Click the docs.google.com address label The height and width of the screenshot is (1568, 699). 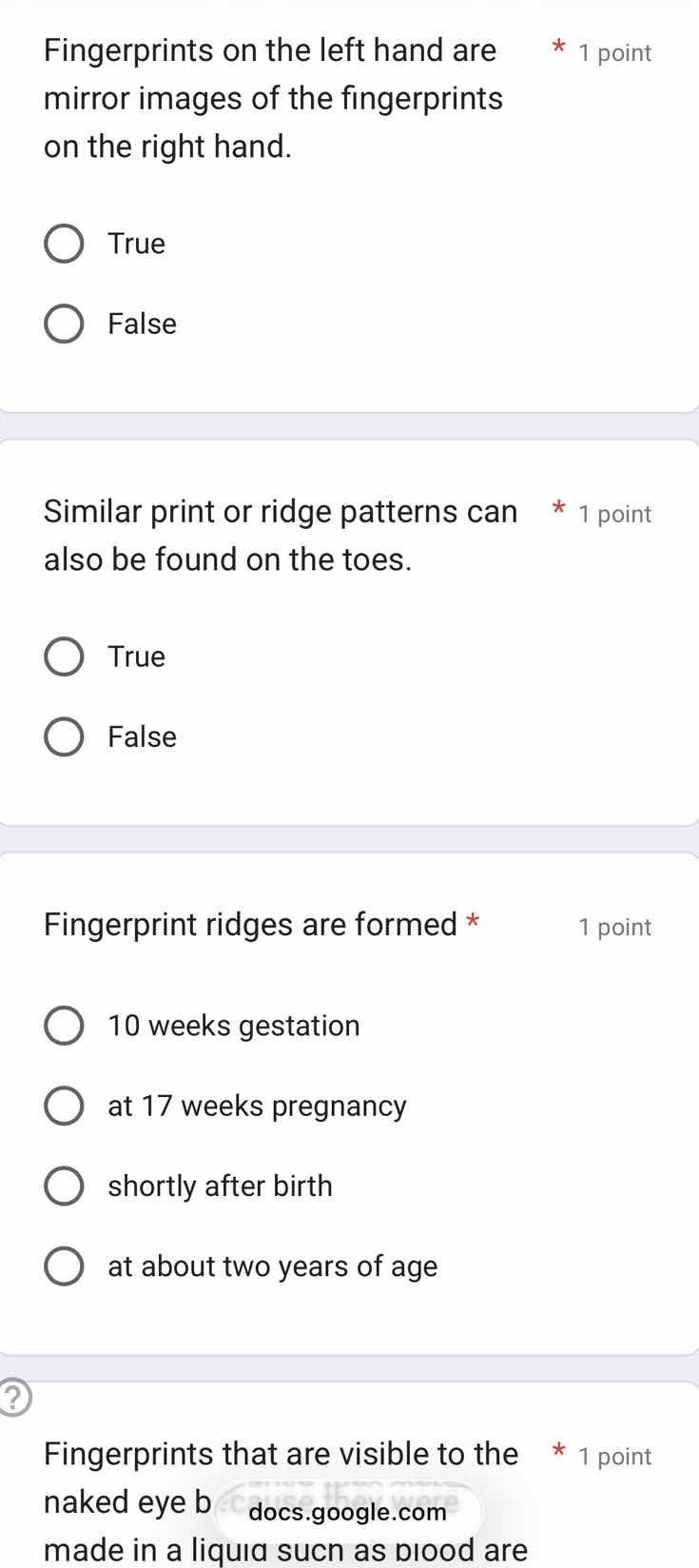point(349,1513)
